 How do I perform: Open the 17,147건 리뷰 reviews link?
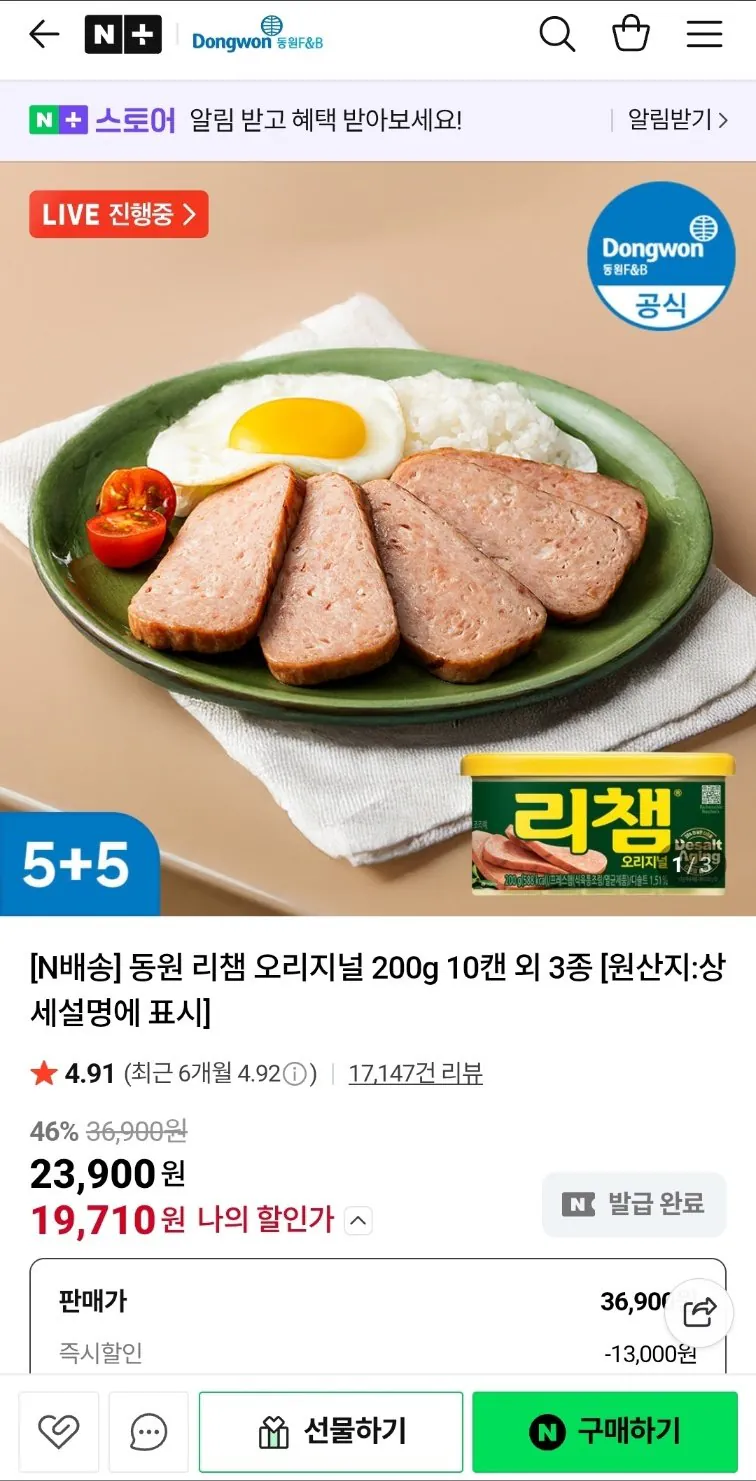[412, 1072]
